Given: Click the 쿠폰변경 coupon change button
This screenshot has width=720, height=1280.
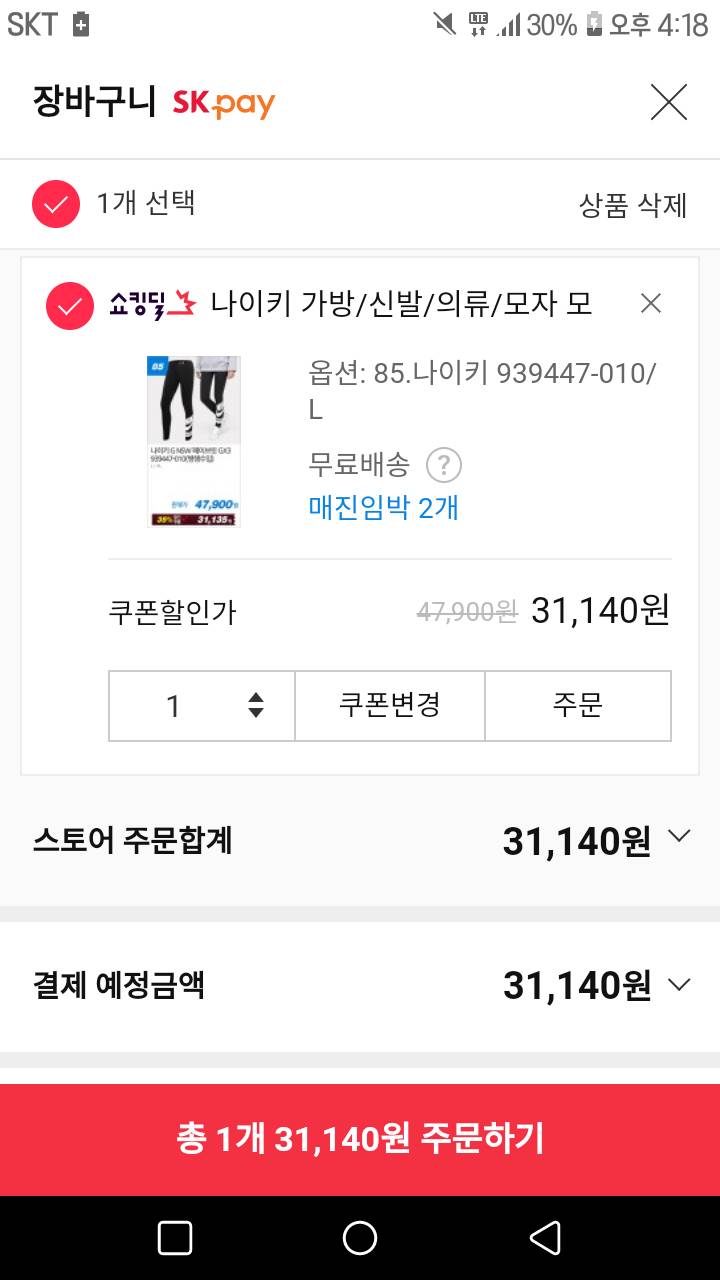Looking at the screenshot, I should pos(389,705).
